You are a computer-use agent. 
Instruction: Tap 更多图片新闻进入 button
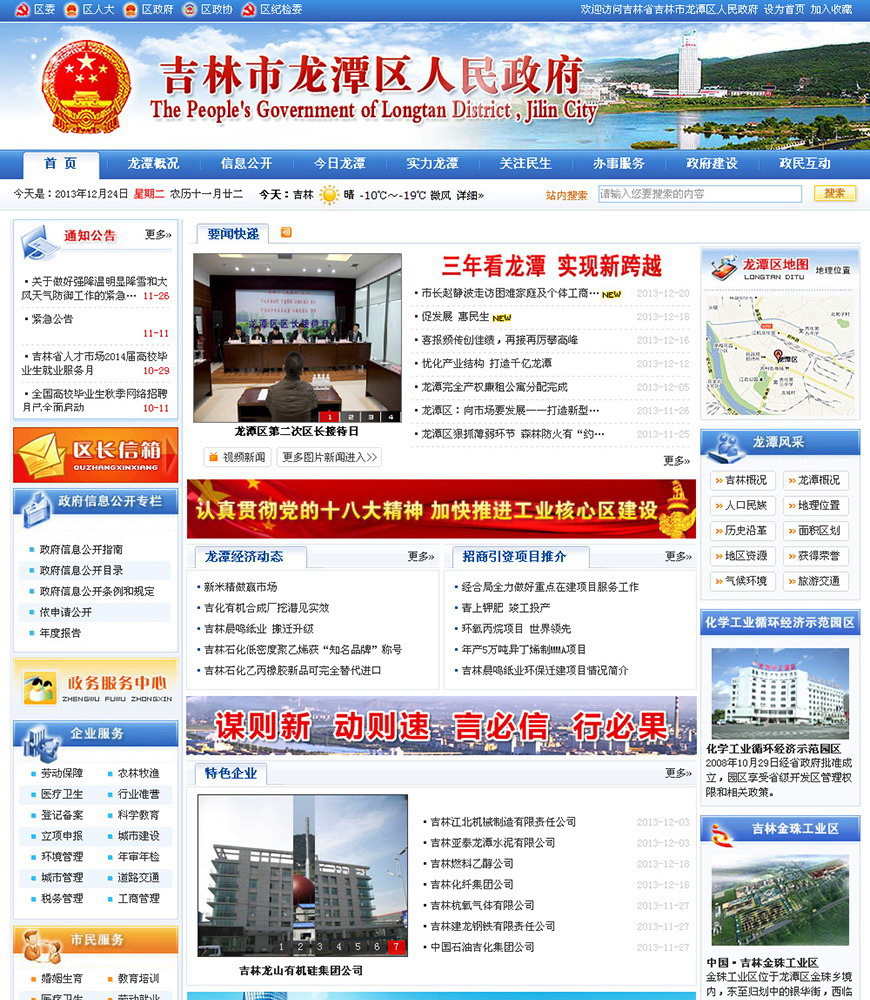[329, 457]
